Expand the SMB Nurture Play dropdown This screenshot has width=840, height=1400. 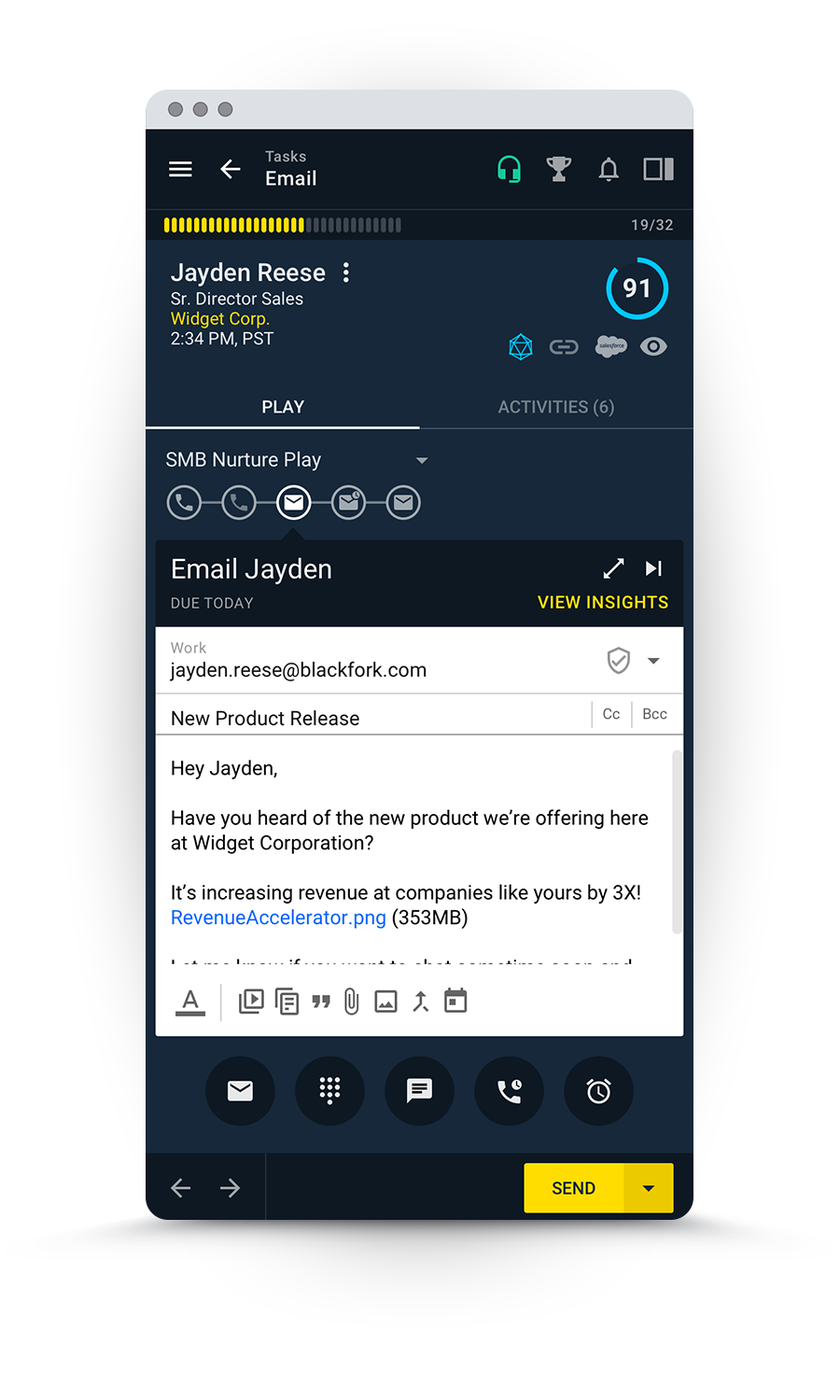tap(422, 460)
